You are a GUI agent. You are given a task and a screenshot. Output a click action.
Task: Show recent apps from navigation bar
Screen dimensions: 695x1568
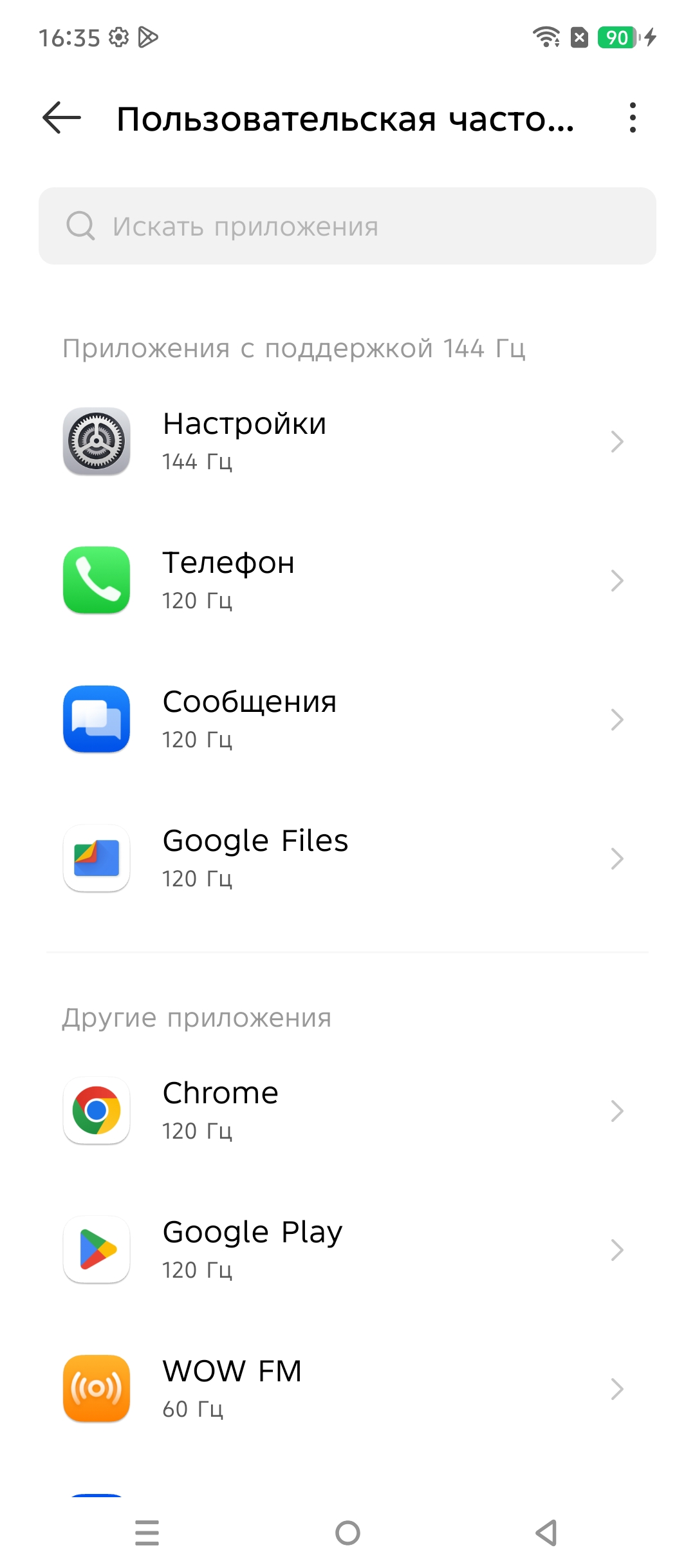click(x=147, y=1533)
